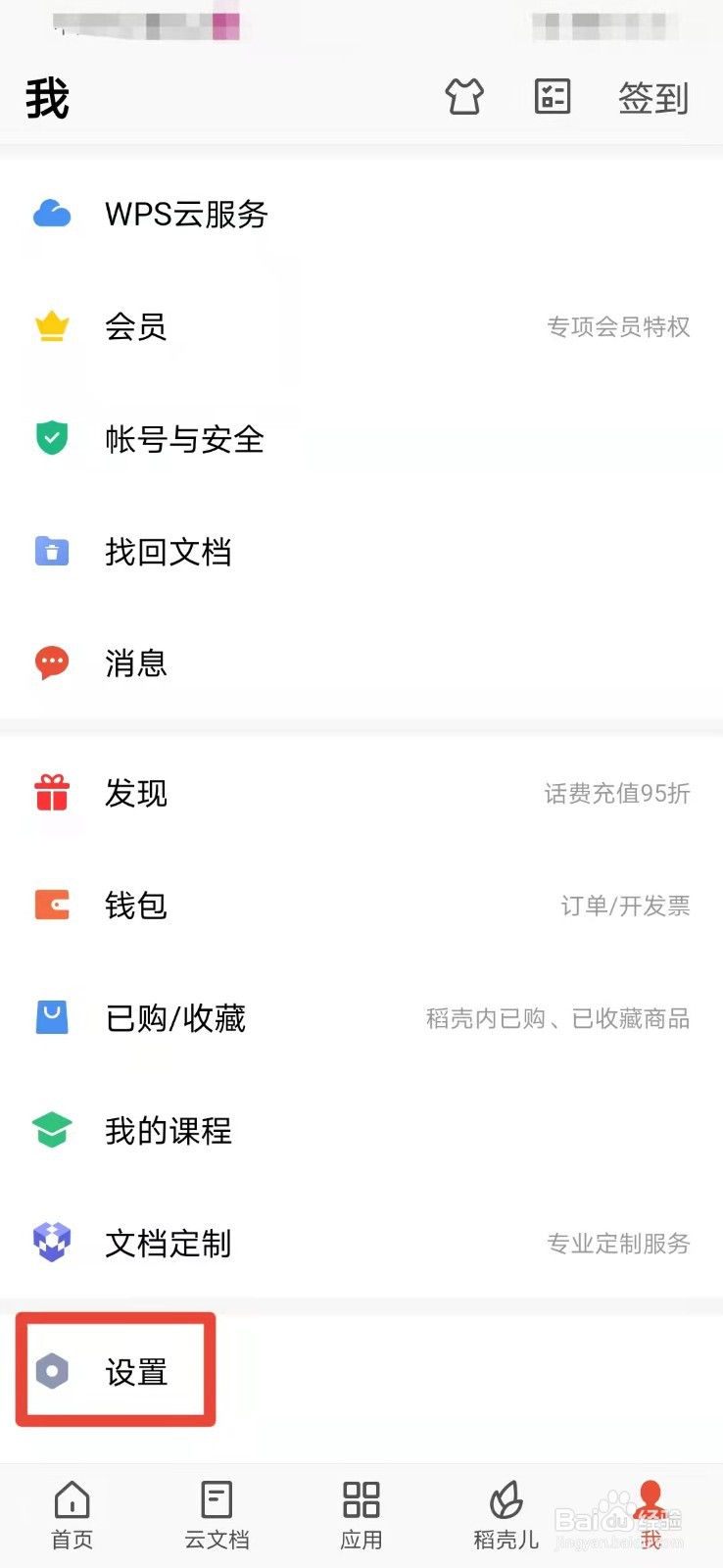Open 文档定制 document customization
Screen dimensions: 723x1568
(x=361, y=1244)
